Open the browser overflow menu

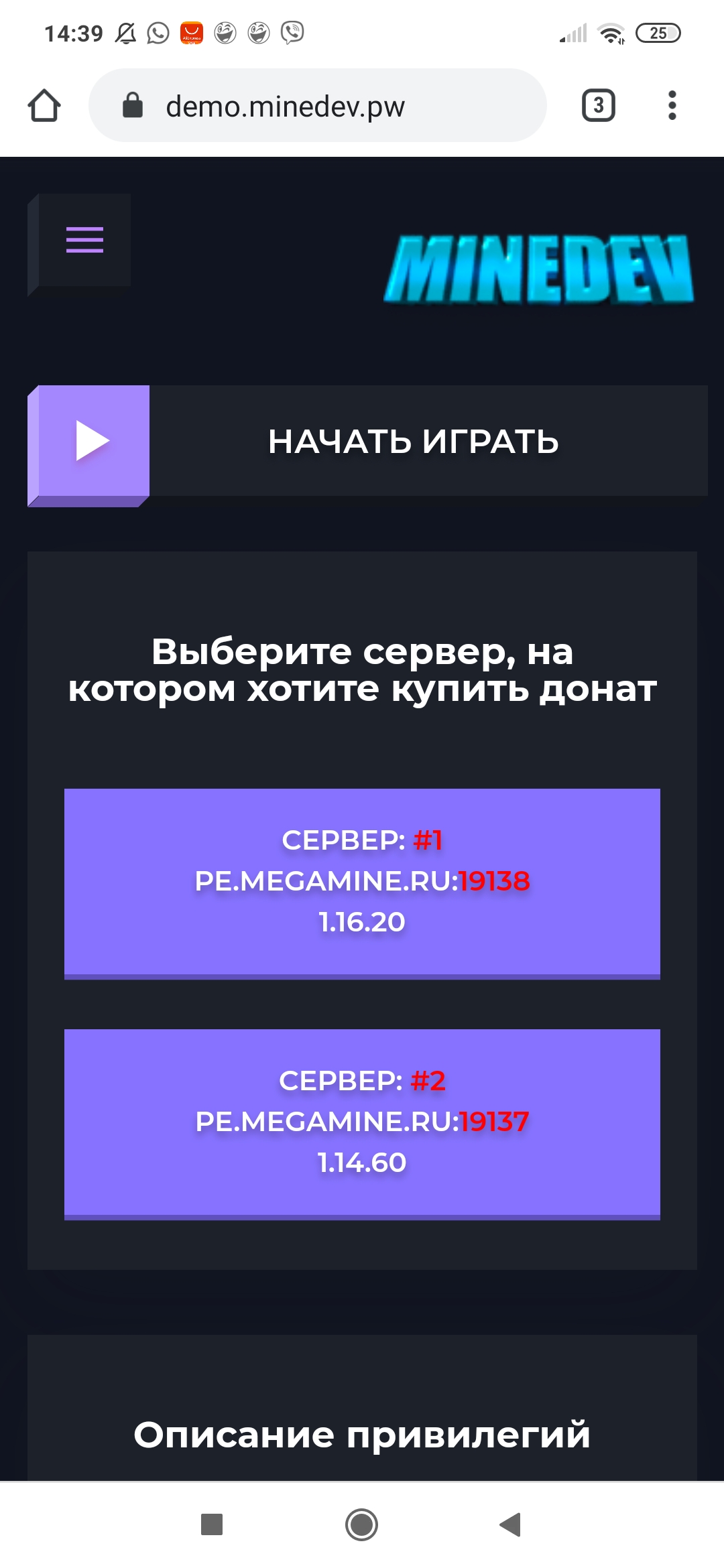[672, 106]
